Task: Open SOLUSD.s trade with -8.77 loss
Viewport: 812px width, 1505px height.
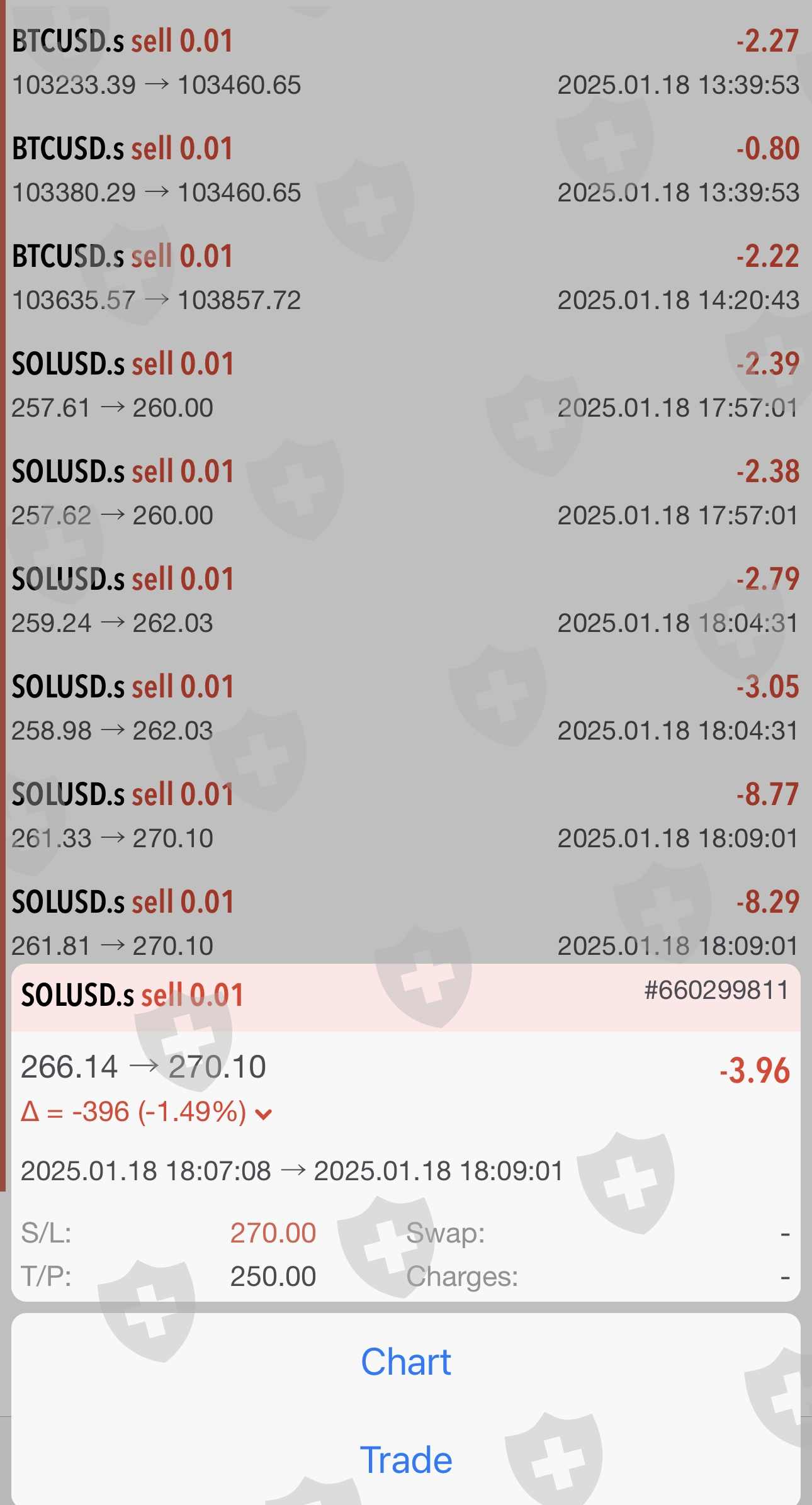Action: (x=406, y=816)
